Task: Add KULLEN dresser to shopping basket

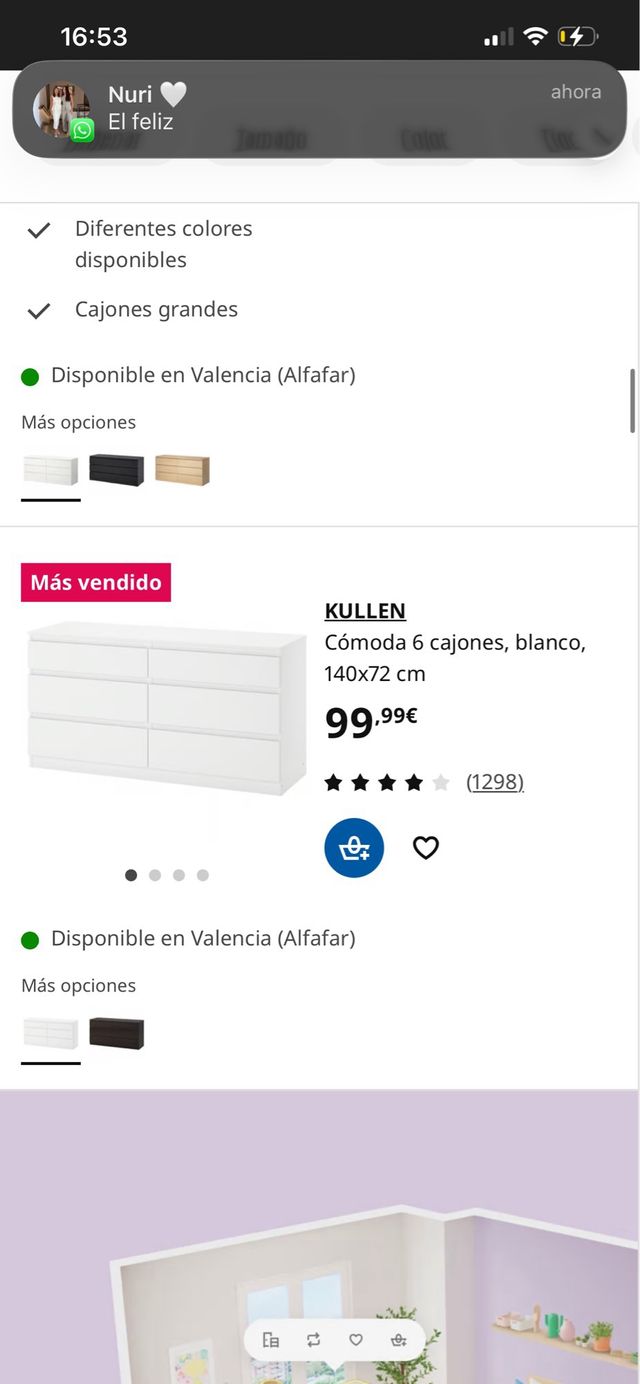Action: 354,848
